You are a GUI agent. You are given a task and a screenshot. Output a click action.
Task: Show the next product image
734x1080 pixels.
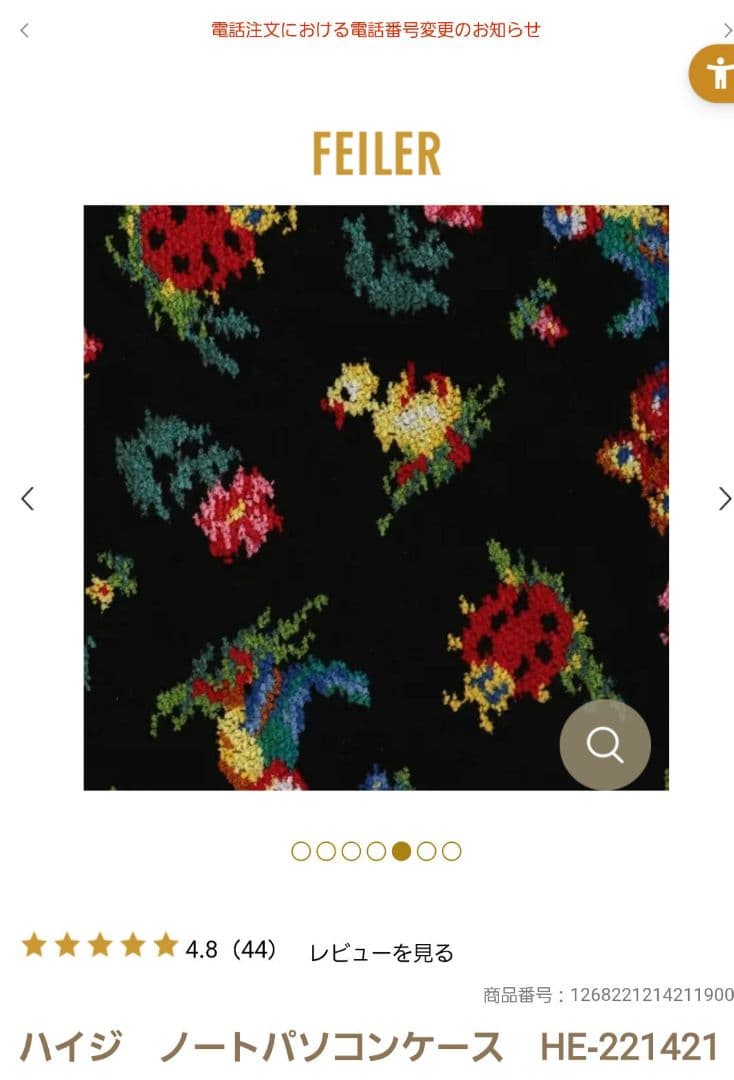724,498
